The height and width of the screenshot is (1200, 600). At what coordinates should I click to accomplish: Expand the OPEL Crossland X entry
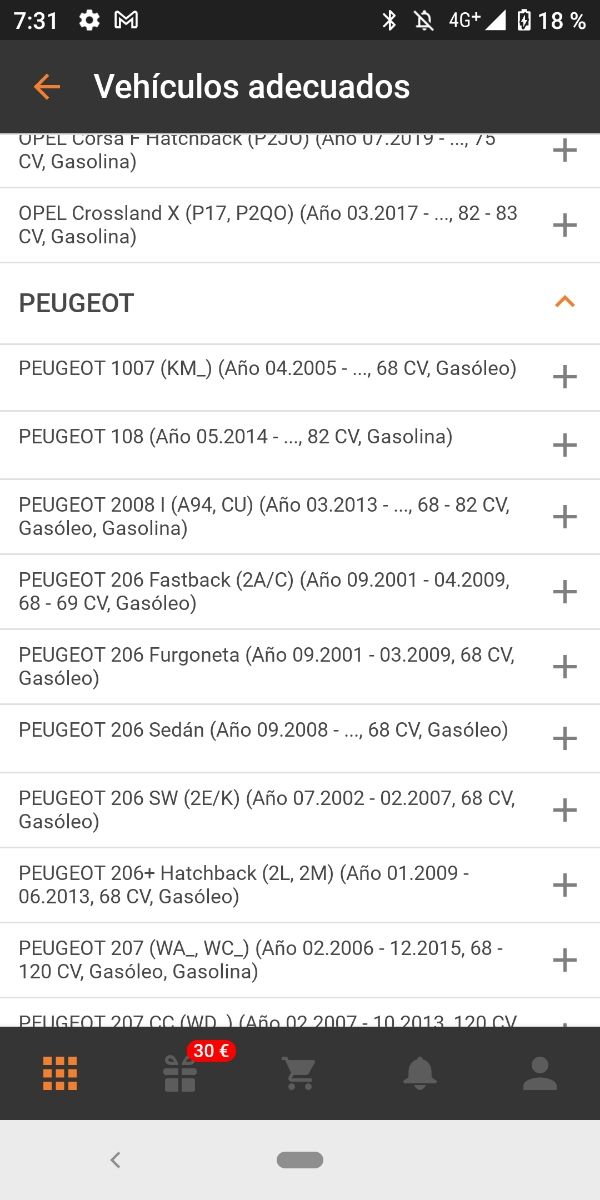point(565,225)
